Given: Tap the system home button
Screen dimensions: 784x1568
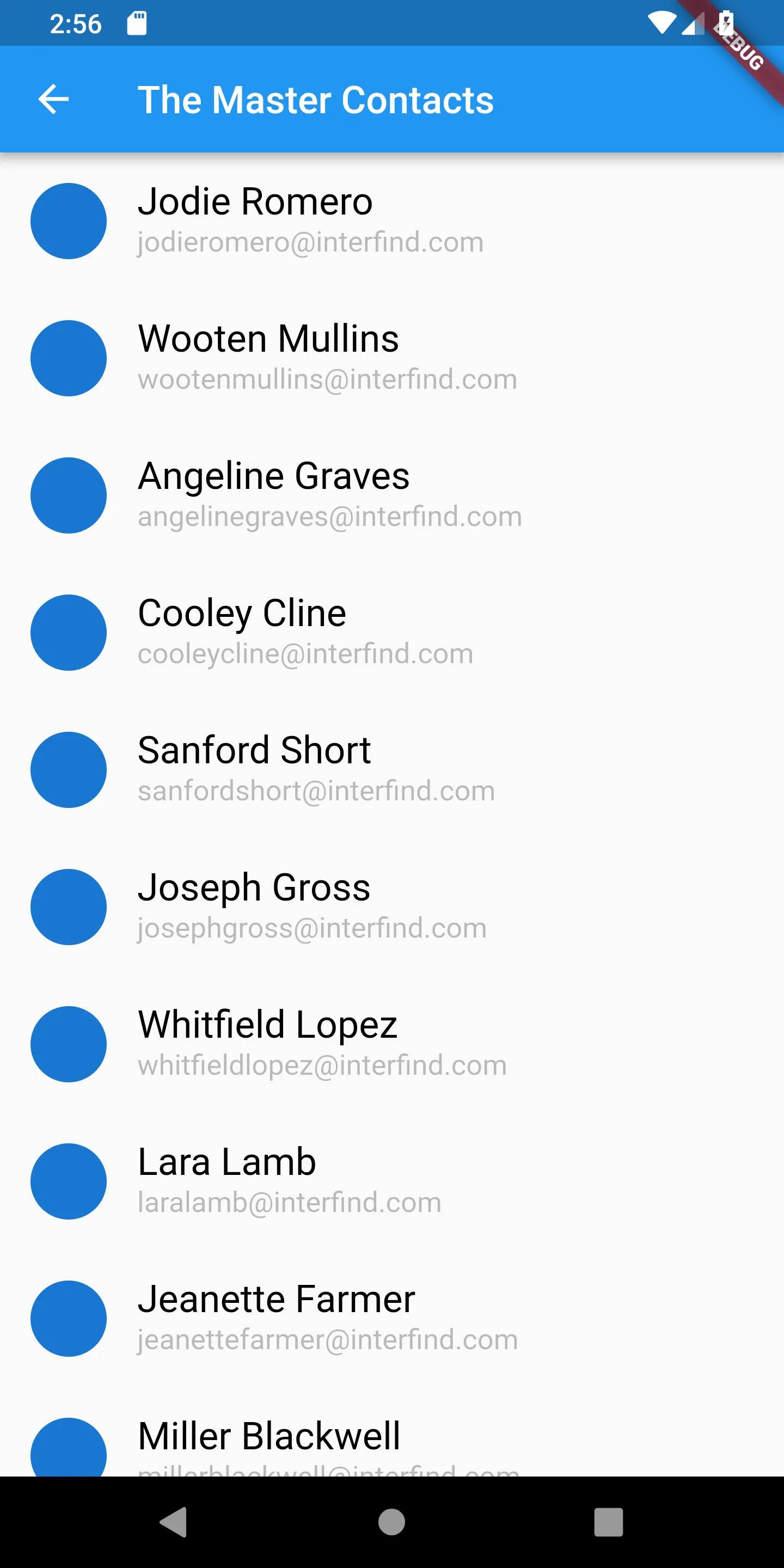Looking at the screenshot, I should click(391, 1522).
